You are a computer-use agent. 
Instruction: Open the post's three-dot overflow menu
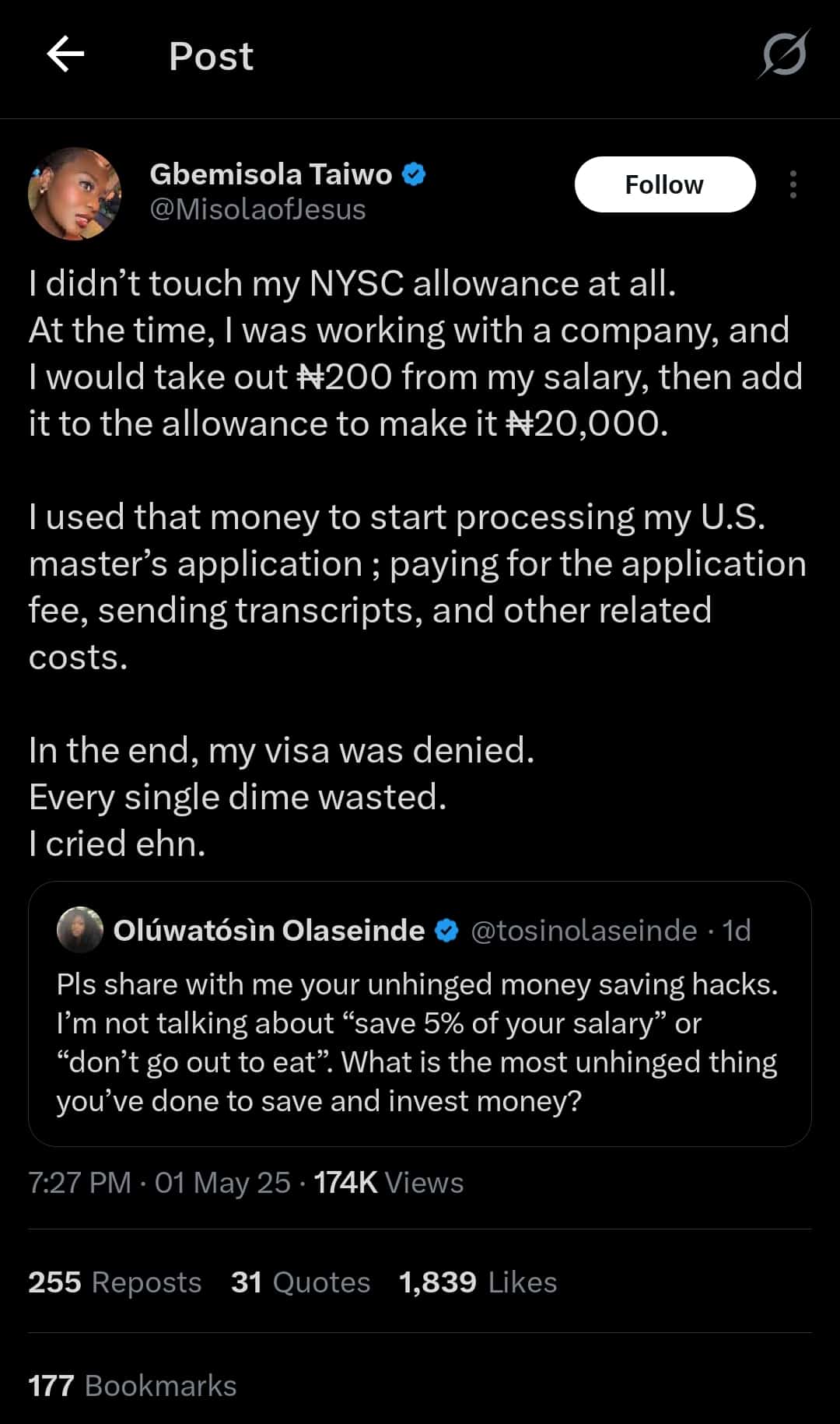pyautogui.click(x=793, y=184)
